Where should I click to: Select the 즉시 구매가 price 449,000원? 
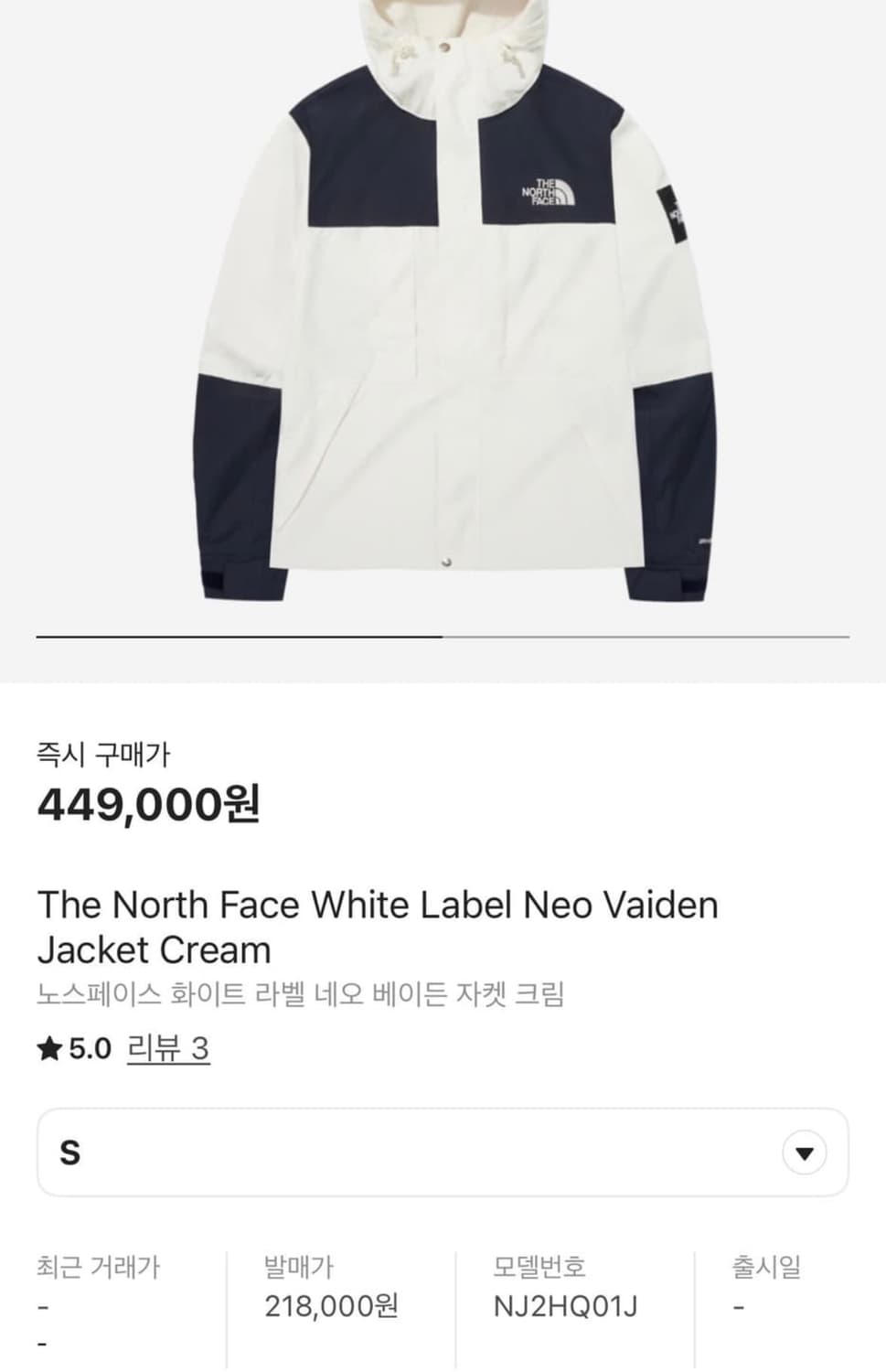(x=149, y=803)
